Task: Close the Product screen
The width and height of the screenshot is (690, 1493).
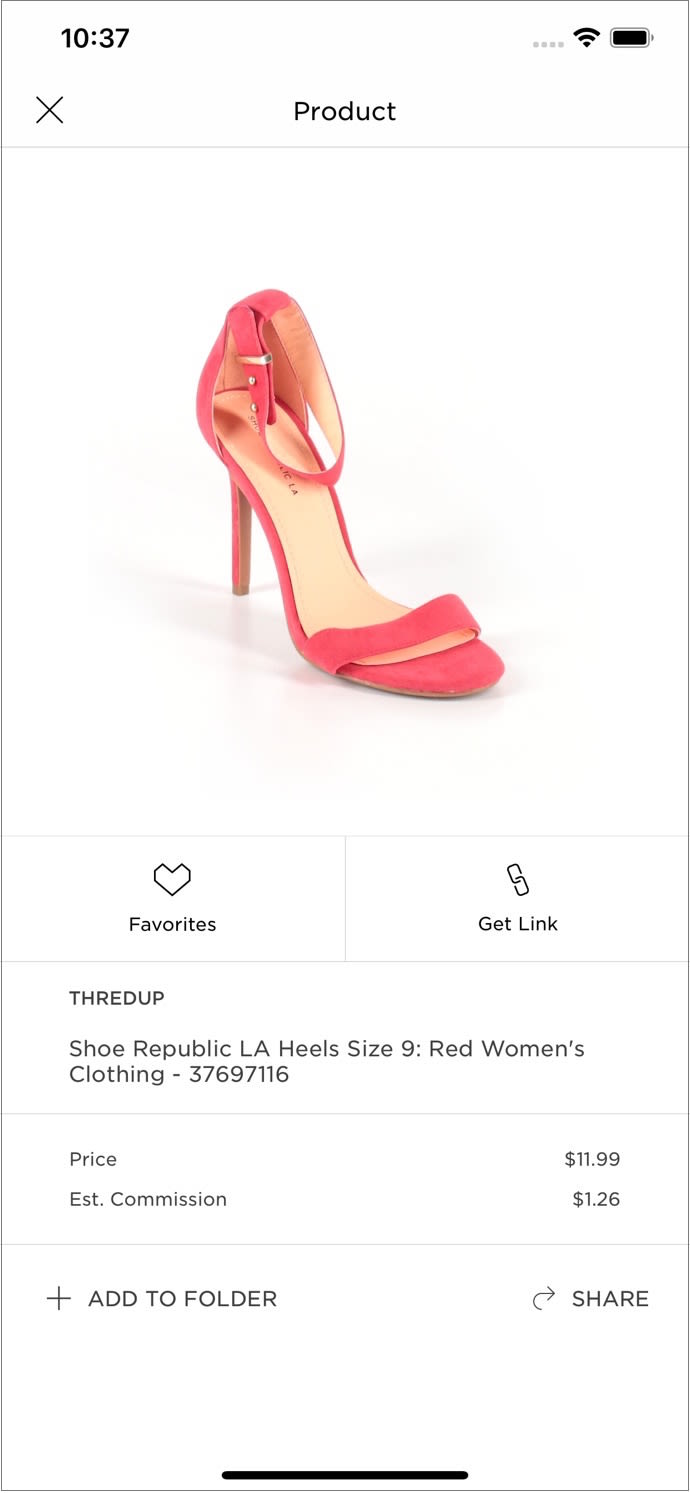Action: pos(49,110)
